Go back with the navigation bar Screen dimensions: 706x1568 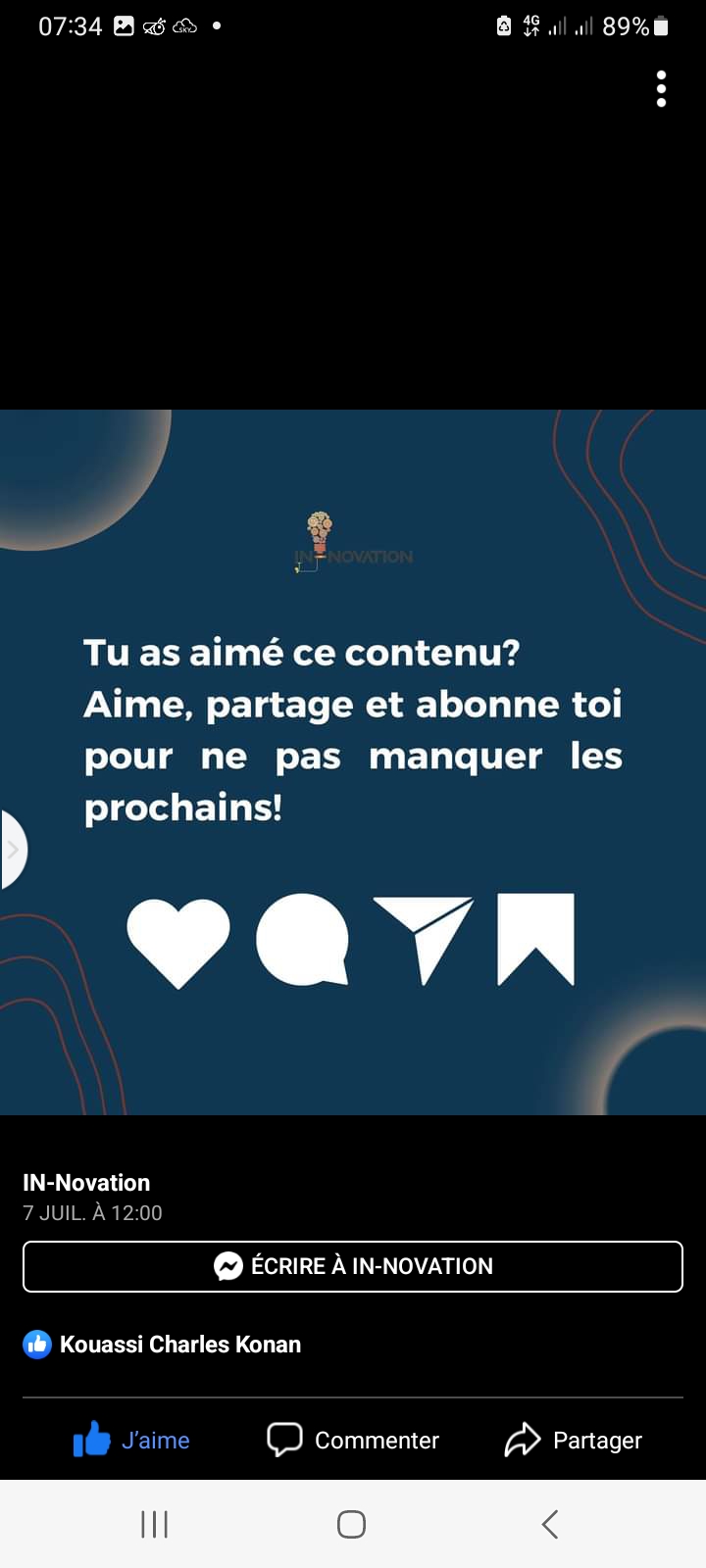tap(550, 1524)
